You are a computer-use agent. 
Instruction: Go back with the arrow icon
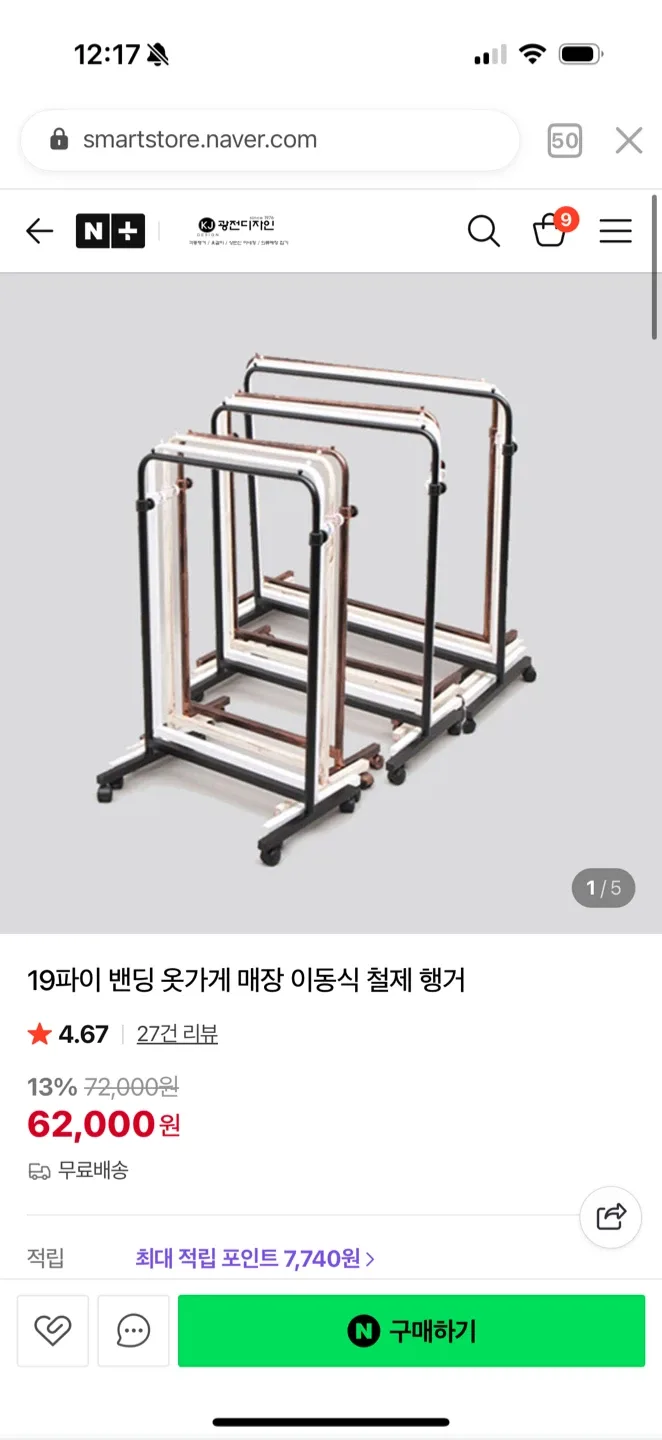point(39,232)
